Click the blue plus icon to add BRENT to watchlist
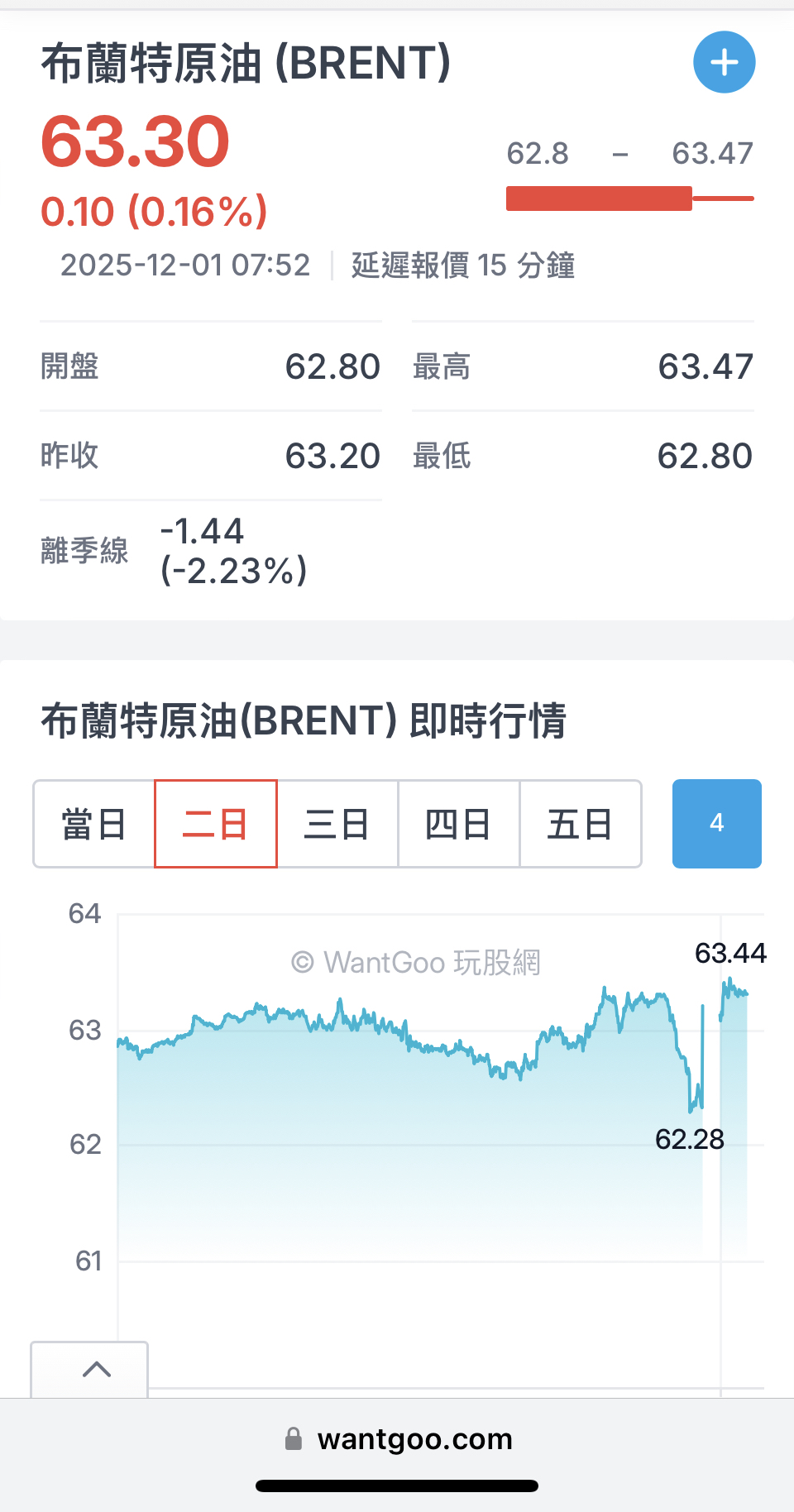 point(724,62)
